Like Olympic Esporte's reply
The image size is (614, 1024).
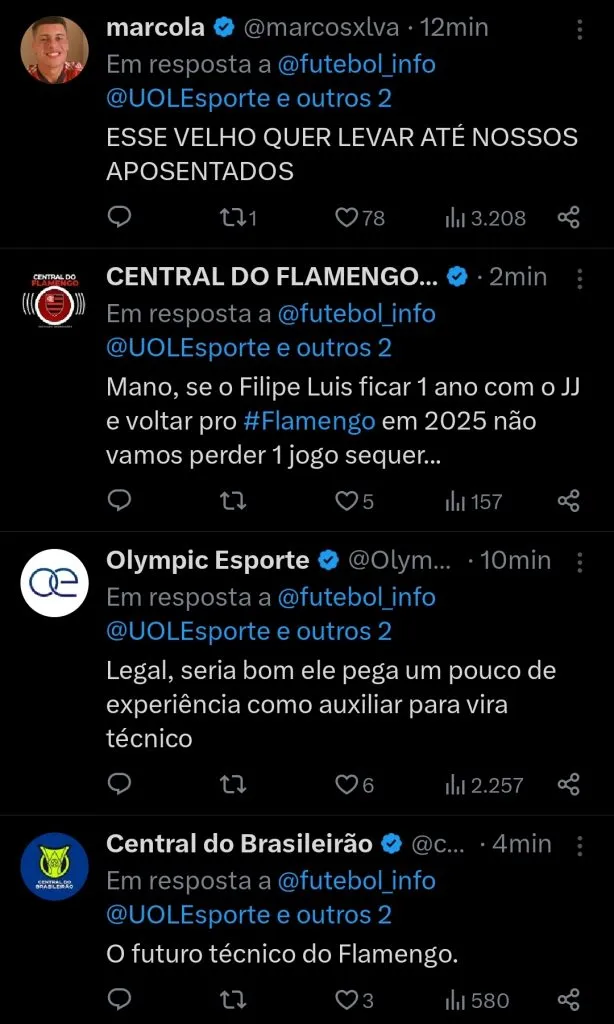[347, 785]
